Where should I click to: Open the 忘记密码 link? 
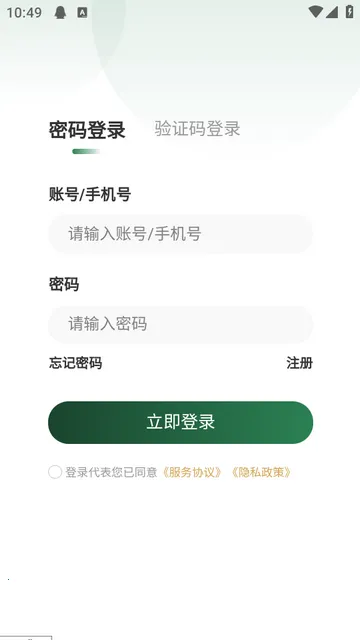point(76,363)
